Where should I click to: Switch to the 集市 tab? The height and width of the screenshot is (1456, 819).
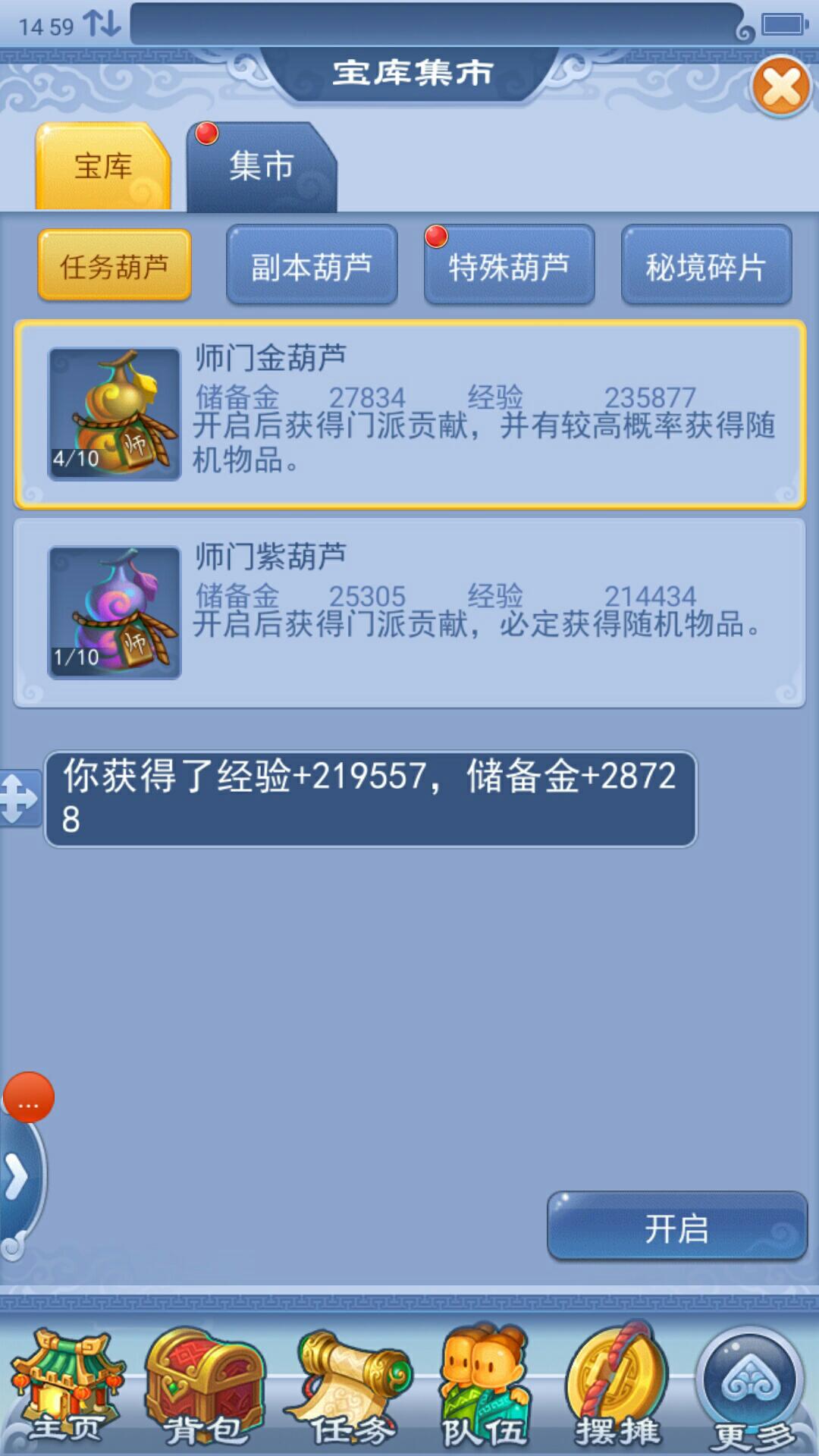262,166
